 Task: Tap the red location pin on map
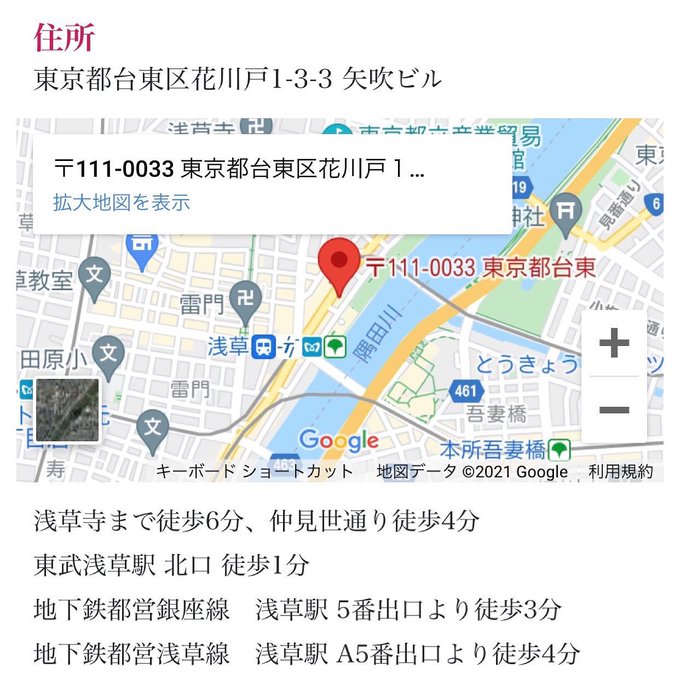point(339,267)
